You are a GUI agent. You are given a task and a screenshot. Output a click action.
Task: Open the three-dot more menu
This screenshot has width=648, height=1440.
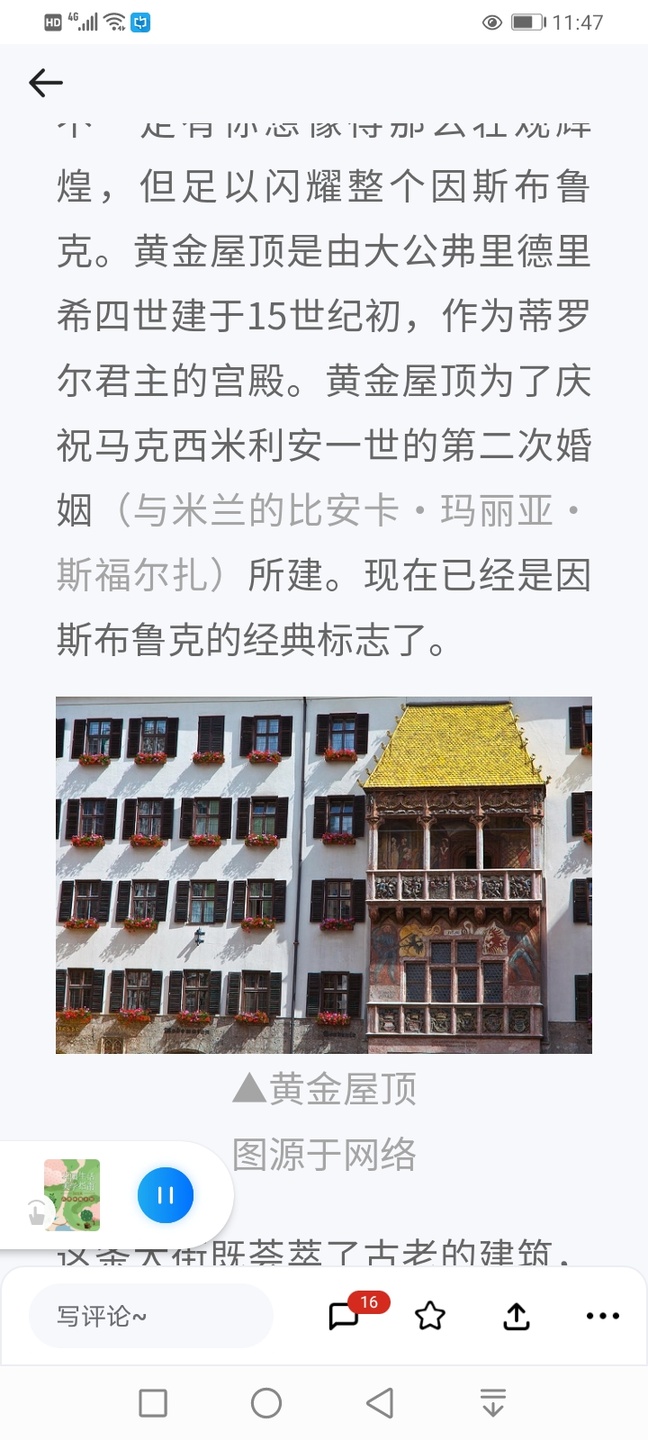[x=603, y=1316]
